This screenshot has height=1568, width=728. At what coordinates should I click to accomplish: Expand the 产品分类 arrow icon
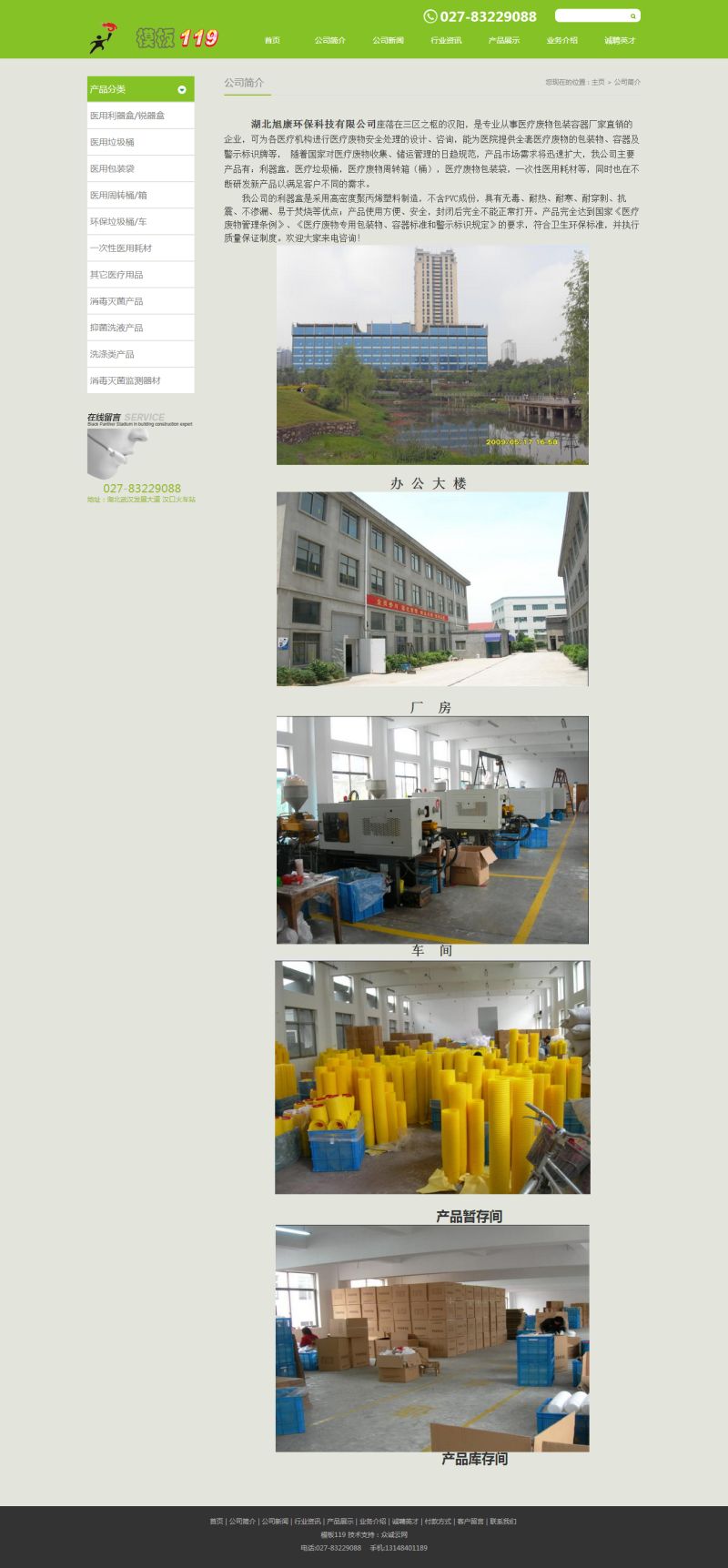pyautogui.click(x=182, y=89)
